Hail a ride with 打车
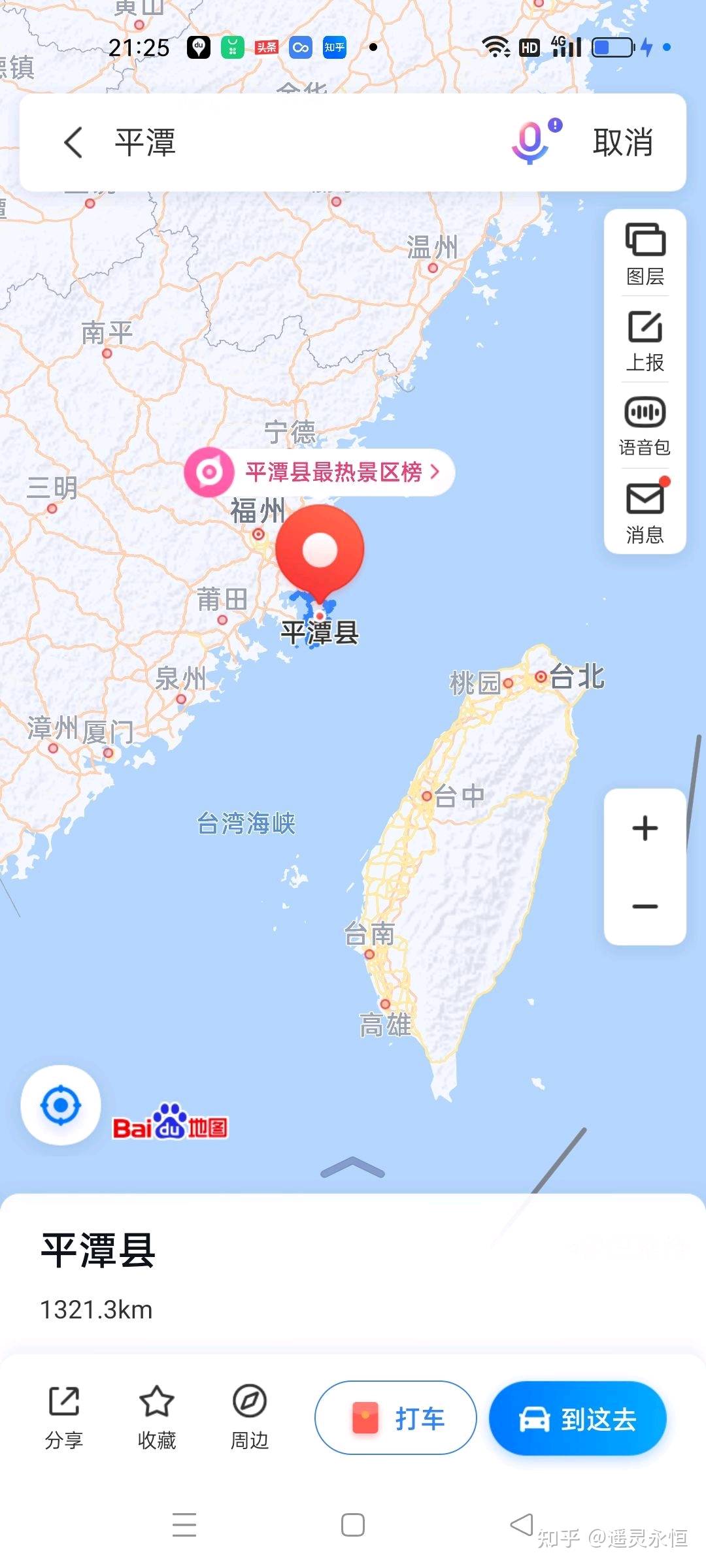This screenshot has width=706, height=1568. 395,1418
